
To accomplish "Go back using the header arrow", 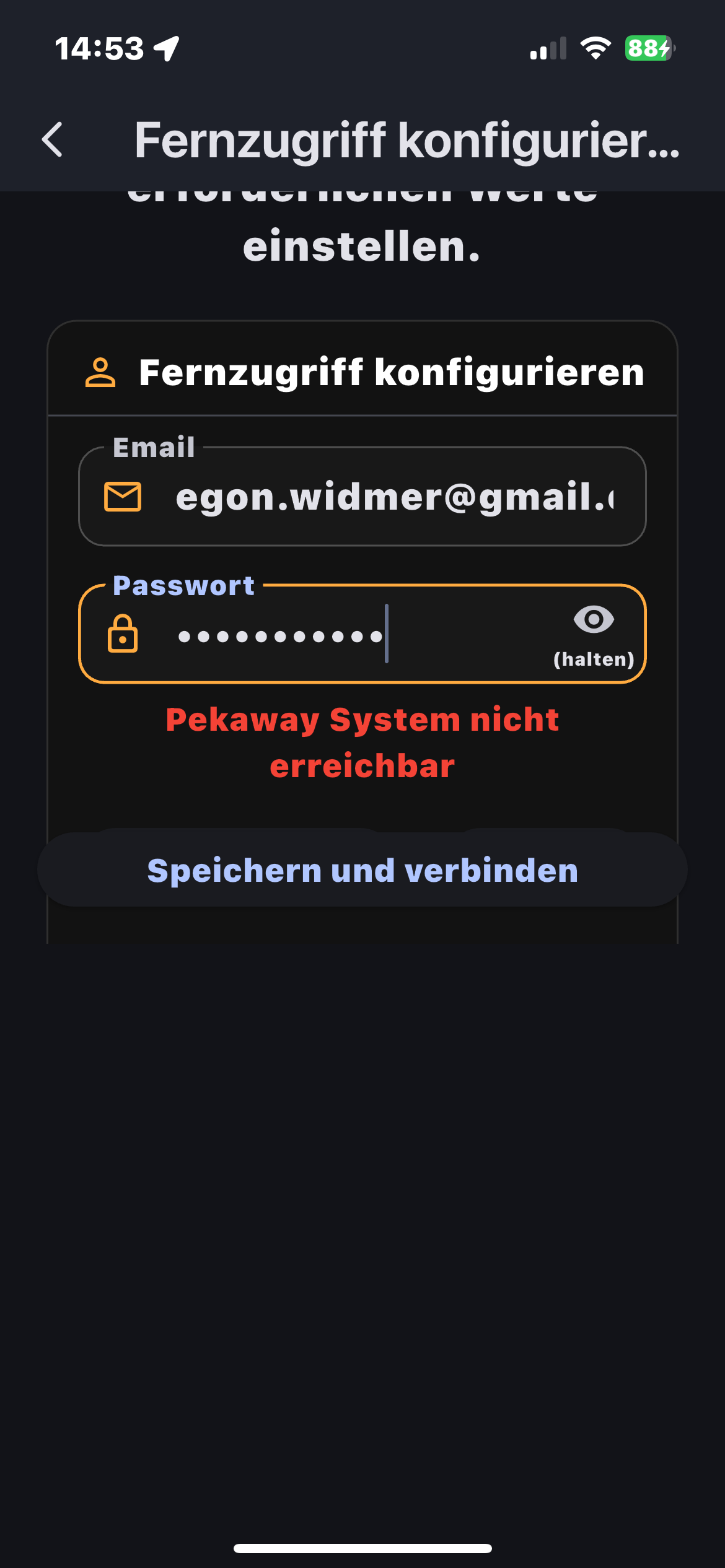I will click(53, 140).
